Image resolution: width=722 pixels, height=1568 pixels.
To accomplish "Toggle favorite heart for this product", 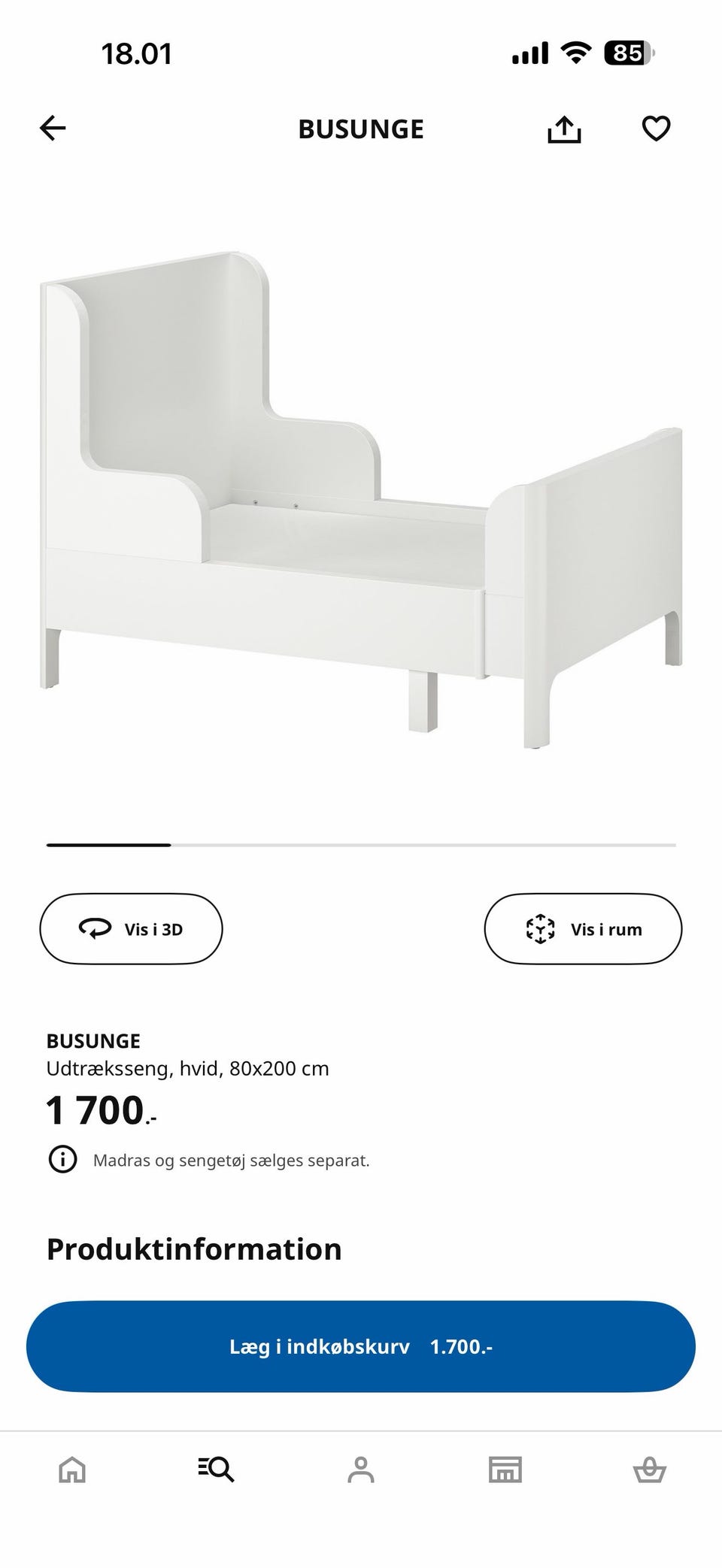I will (x=656, y=129).
